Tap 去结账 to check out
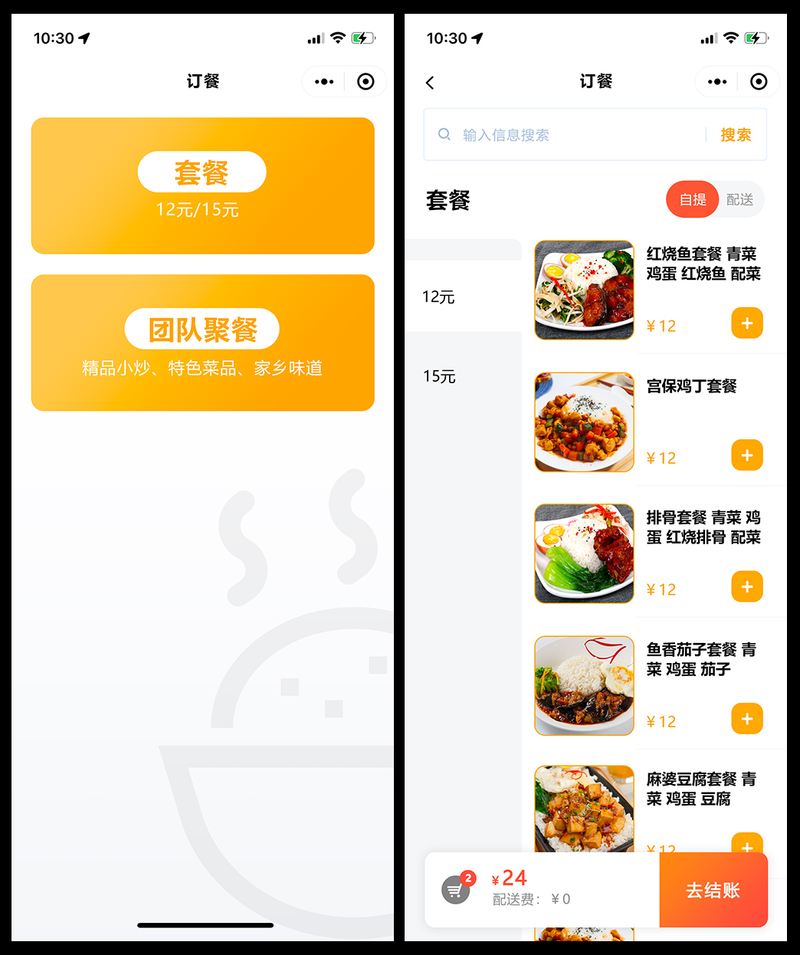 (713, 890)
